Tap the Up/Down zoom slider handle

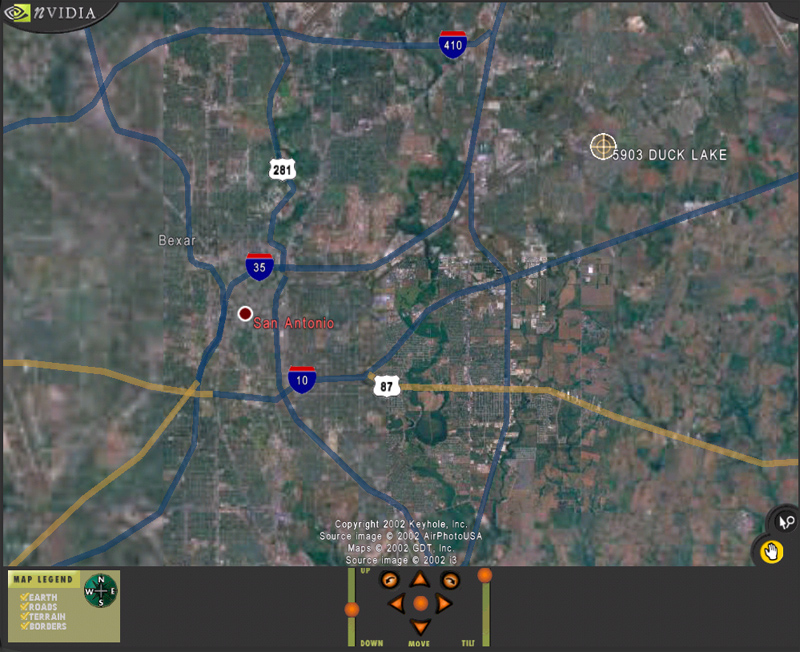tap(352, 609)
